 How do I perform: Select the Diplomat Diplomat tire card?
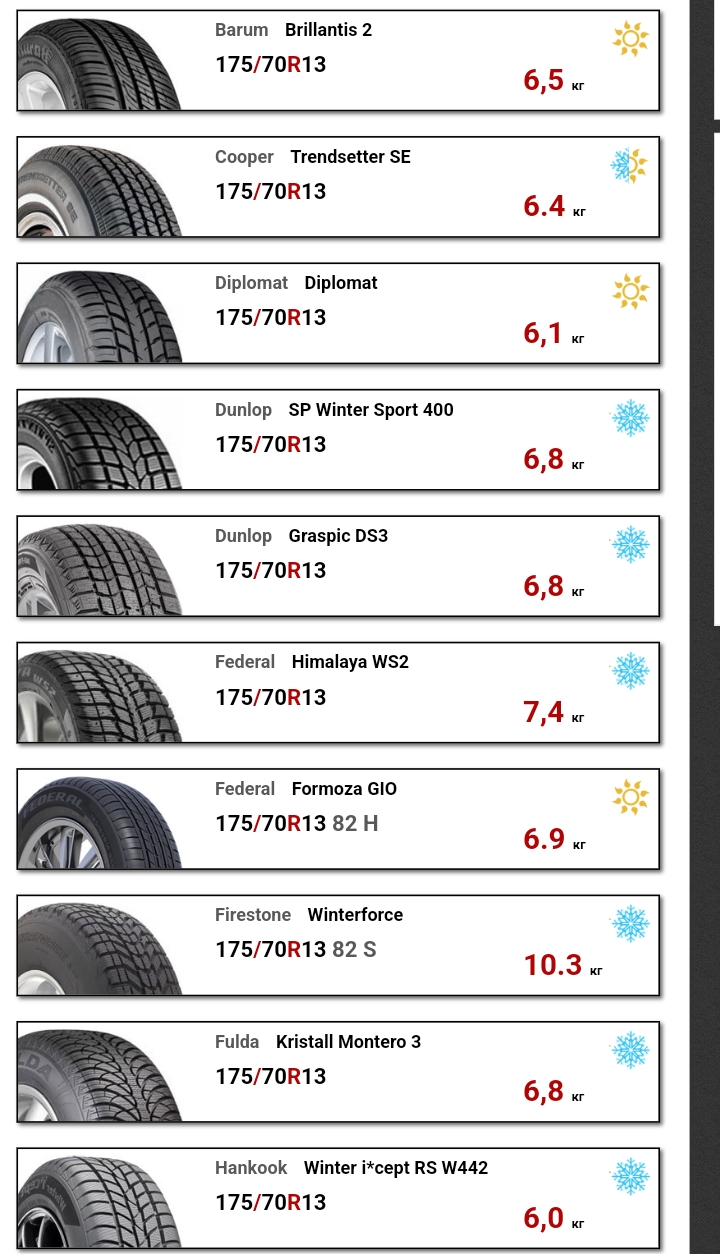pos(338,313)
